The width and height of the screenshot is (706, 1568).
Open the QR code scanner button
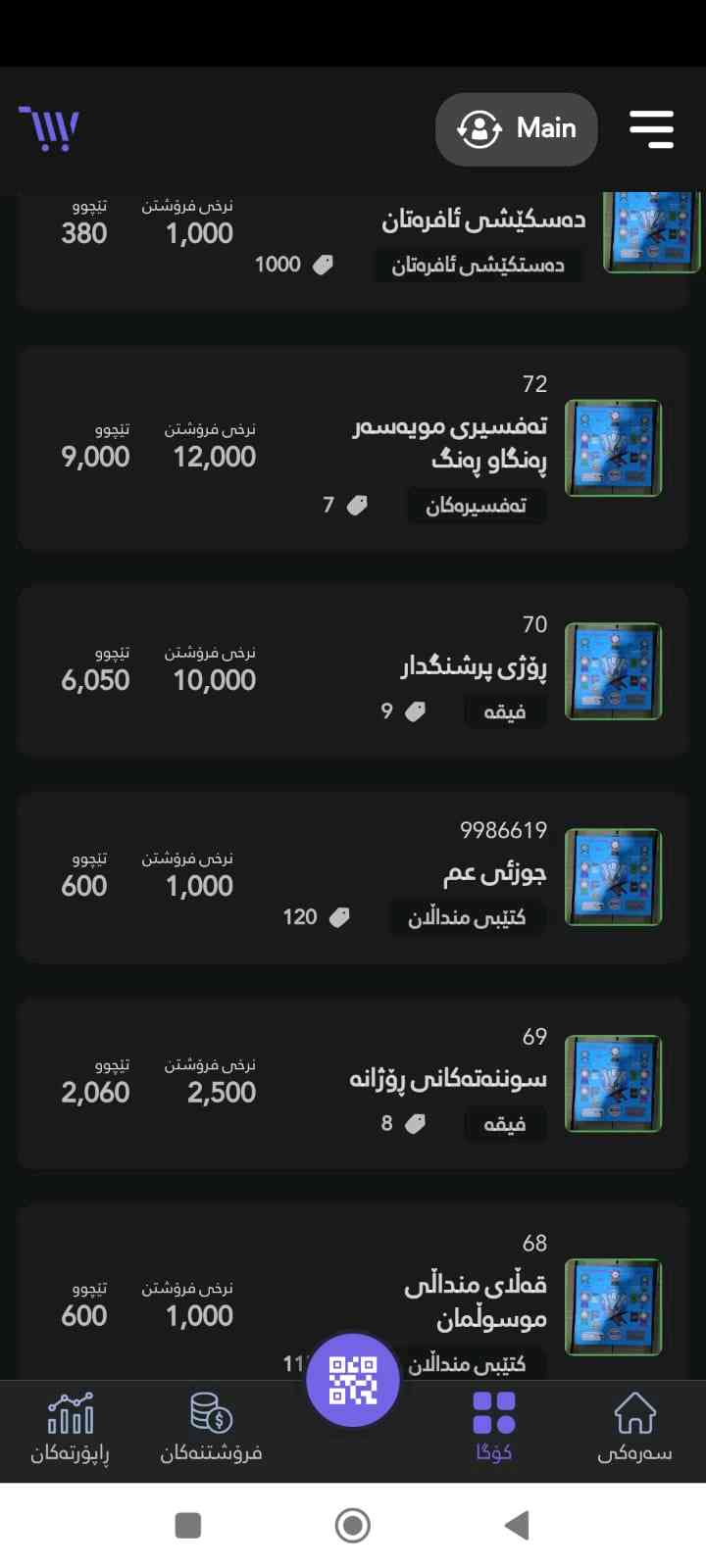point(353,1380)
